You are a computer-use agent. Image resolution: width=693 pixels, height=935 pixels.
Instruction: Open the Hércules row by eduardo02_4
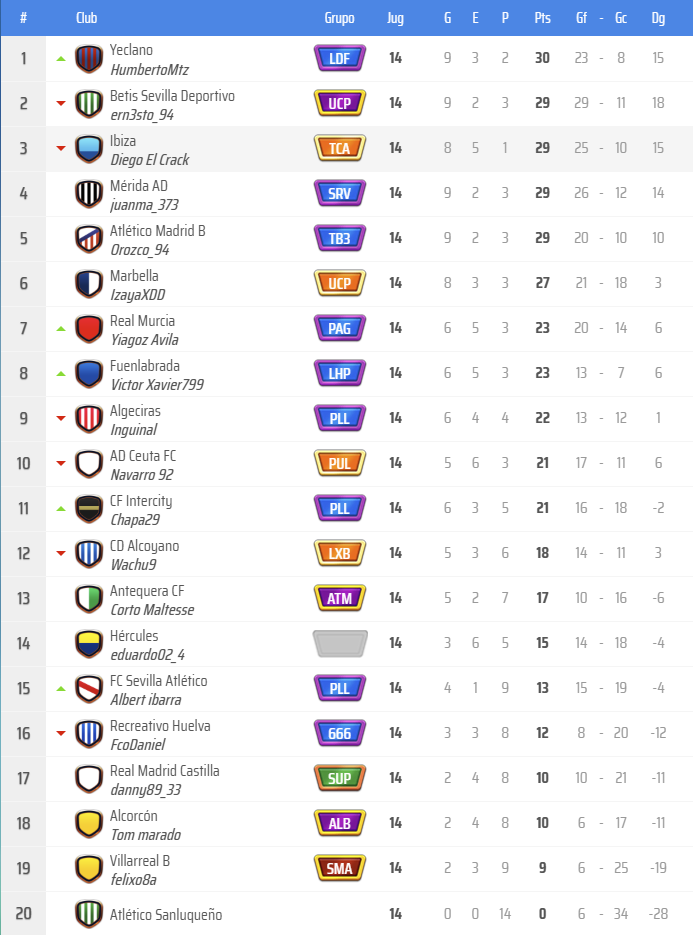134,636
